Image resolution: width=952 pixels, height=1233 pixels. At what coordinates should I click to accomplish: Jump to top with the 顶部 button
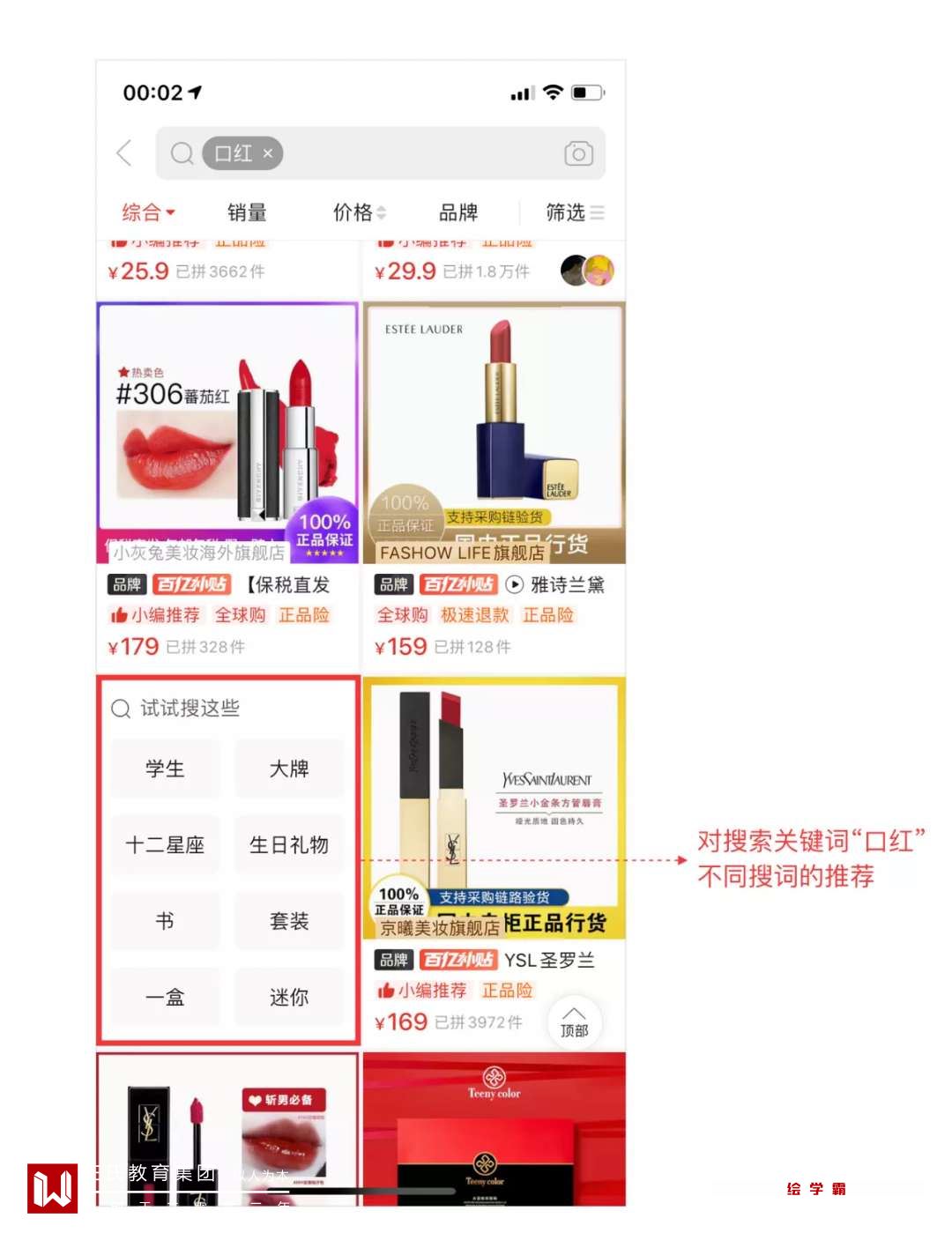click(574, 1022)
